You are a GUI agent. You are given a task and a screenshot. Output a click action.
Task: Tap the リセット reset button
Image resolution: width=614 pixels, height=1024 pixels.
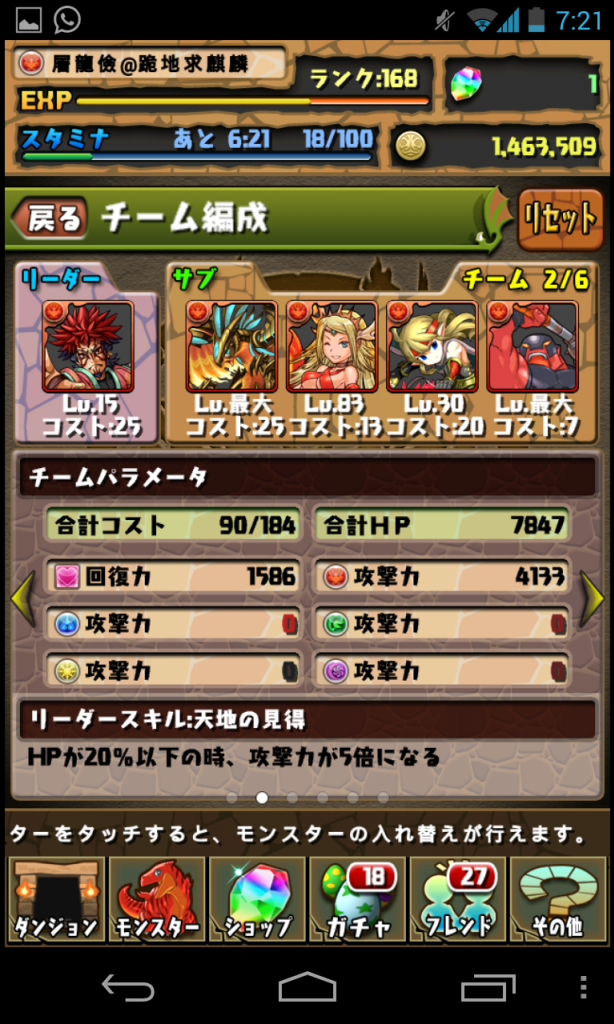pyautogui.click(x=560, y=219)
